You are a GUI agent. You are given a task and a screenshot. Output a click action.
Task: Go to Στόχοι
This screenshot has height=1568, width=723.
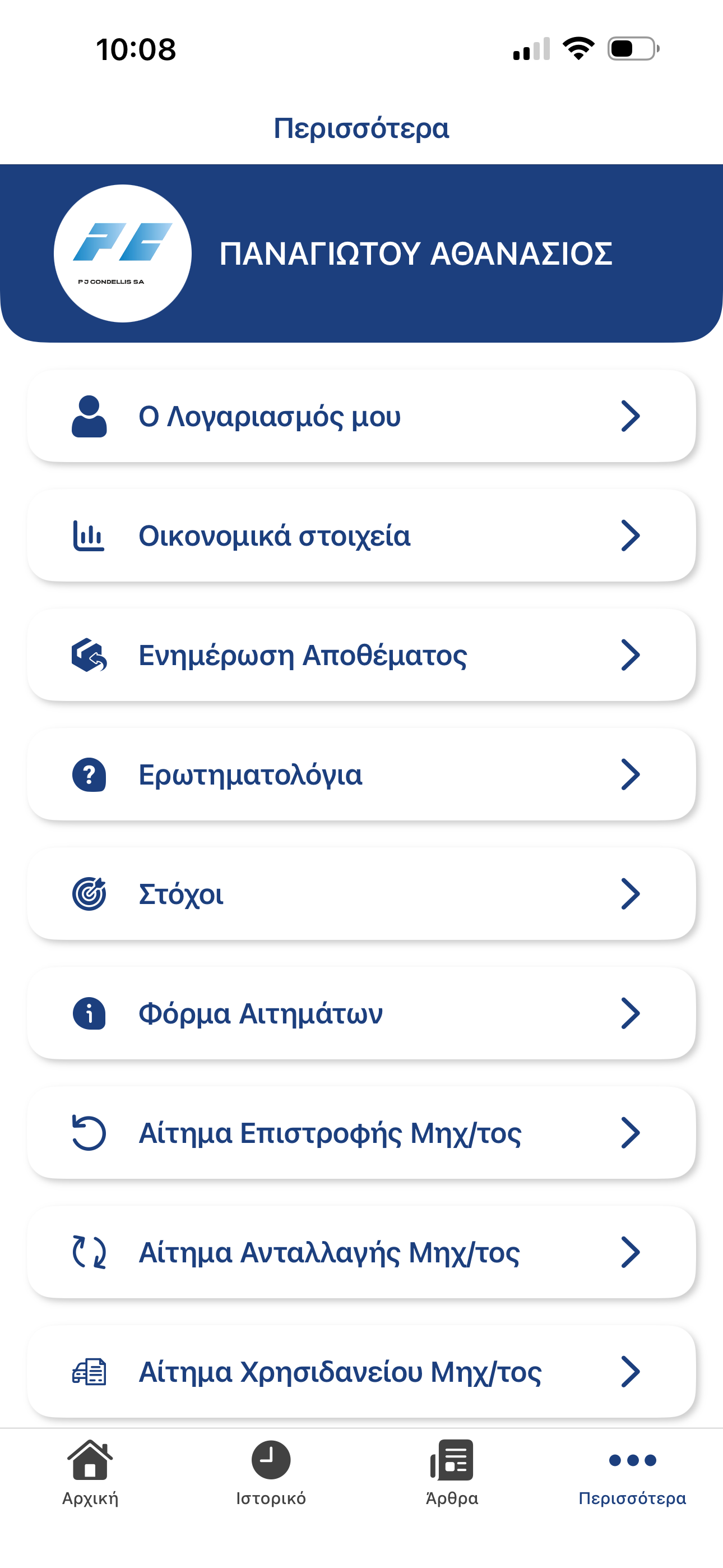tap(361, 893)
